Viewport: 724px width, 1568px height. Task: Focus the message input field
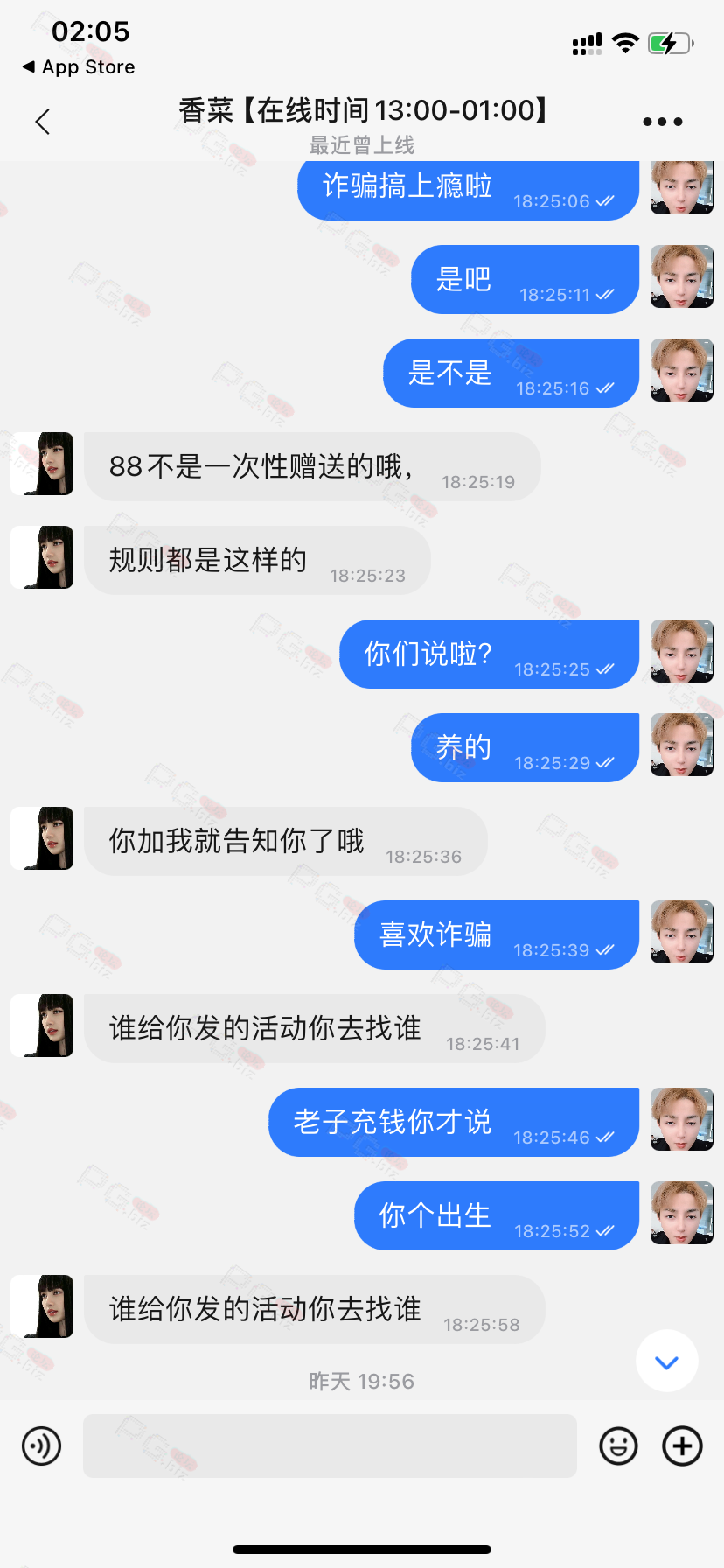[x=330, y=1445]
